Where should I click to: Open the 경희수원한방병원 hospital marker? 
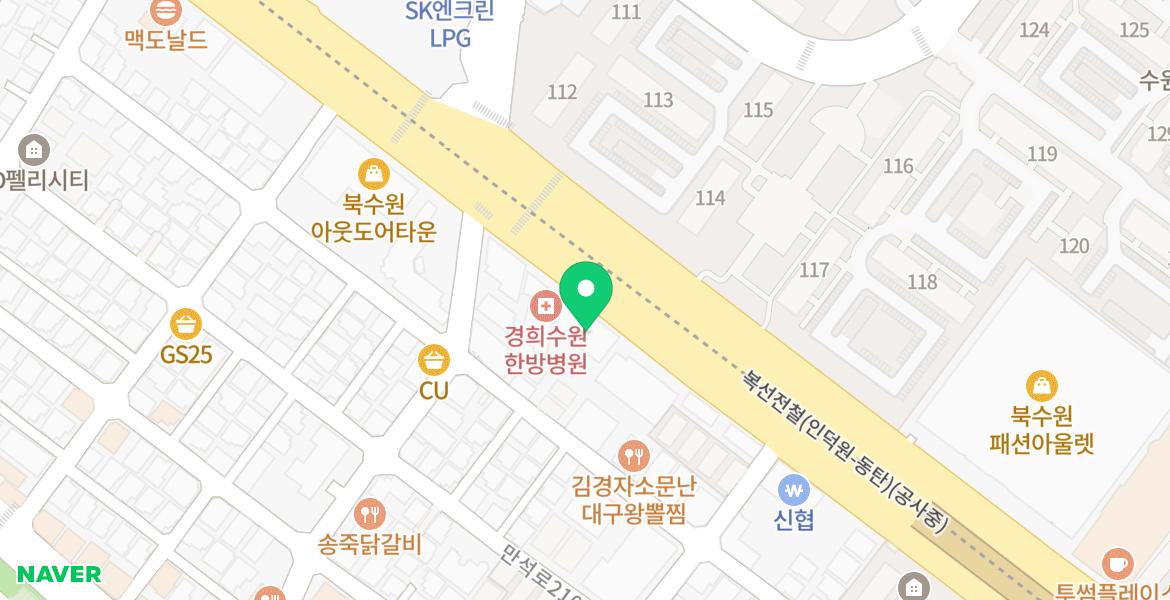pos(545,303)
